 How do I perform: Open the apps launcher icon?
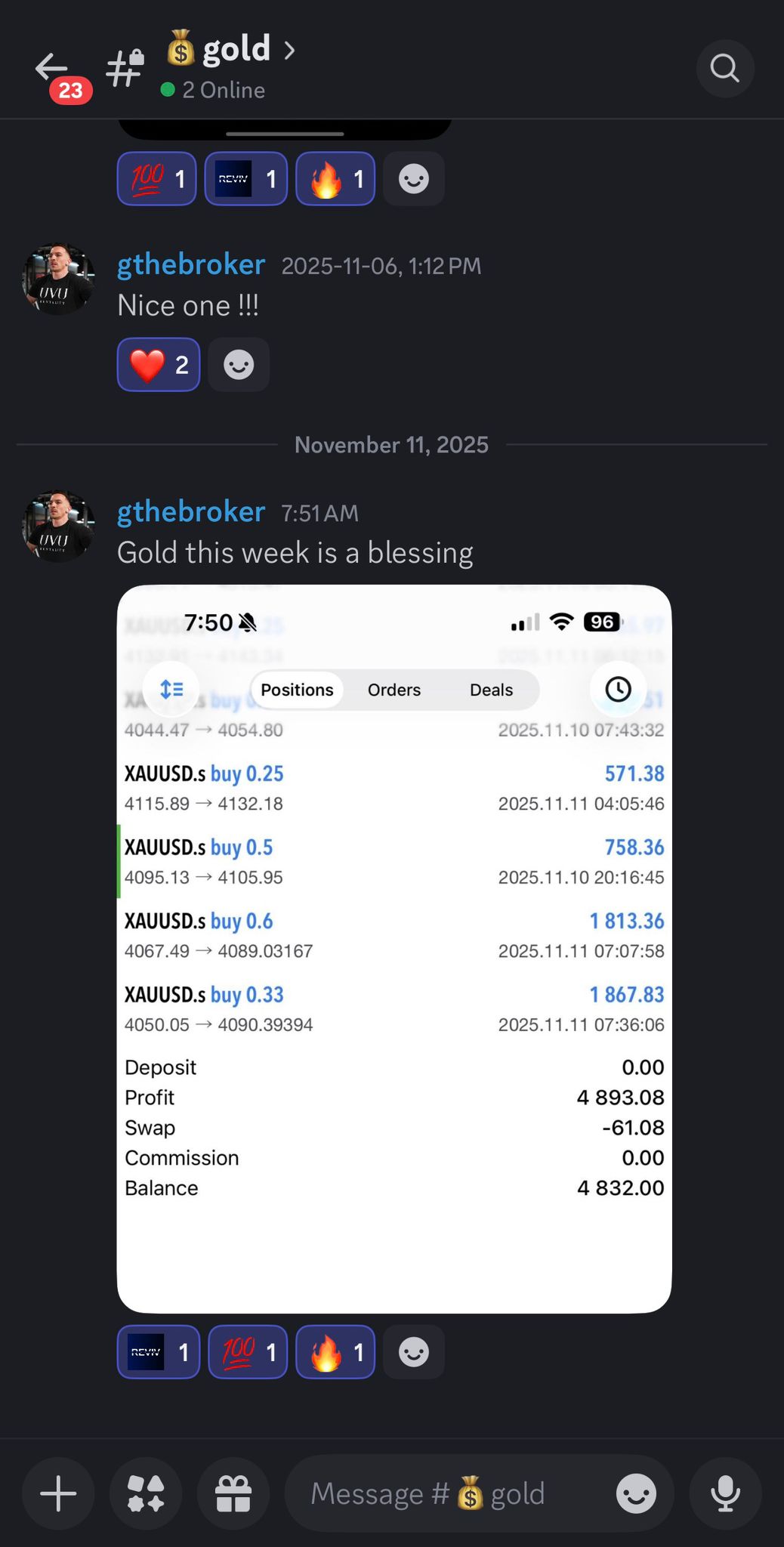146,1494
